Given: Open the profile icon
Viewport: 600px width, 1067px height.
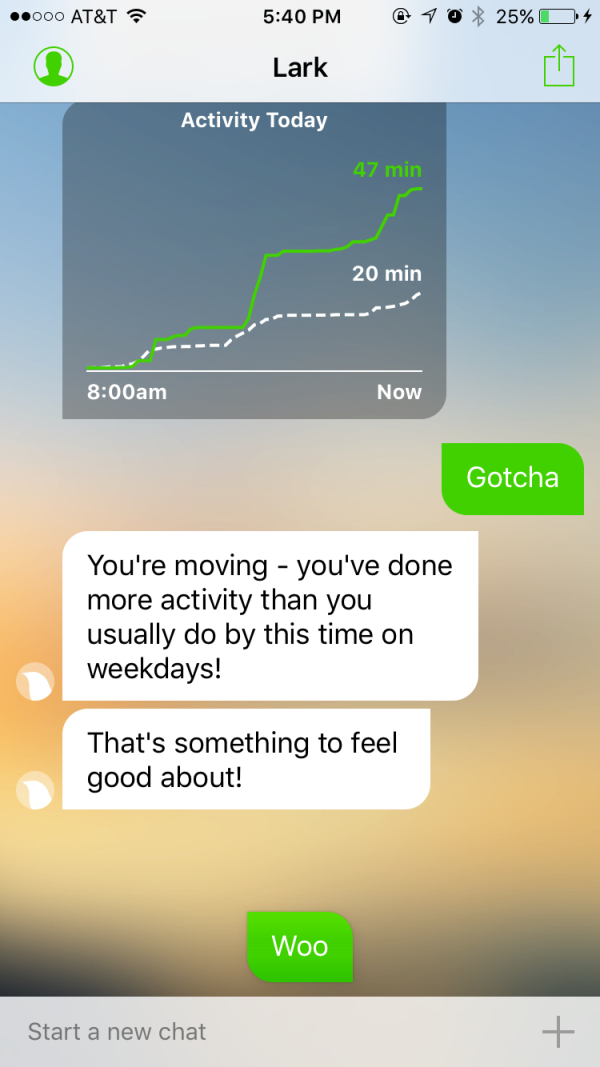Looking at the screenshot, I should click(54, 67).
